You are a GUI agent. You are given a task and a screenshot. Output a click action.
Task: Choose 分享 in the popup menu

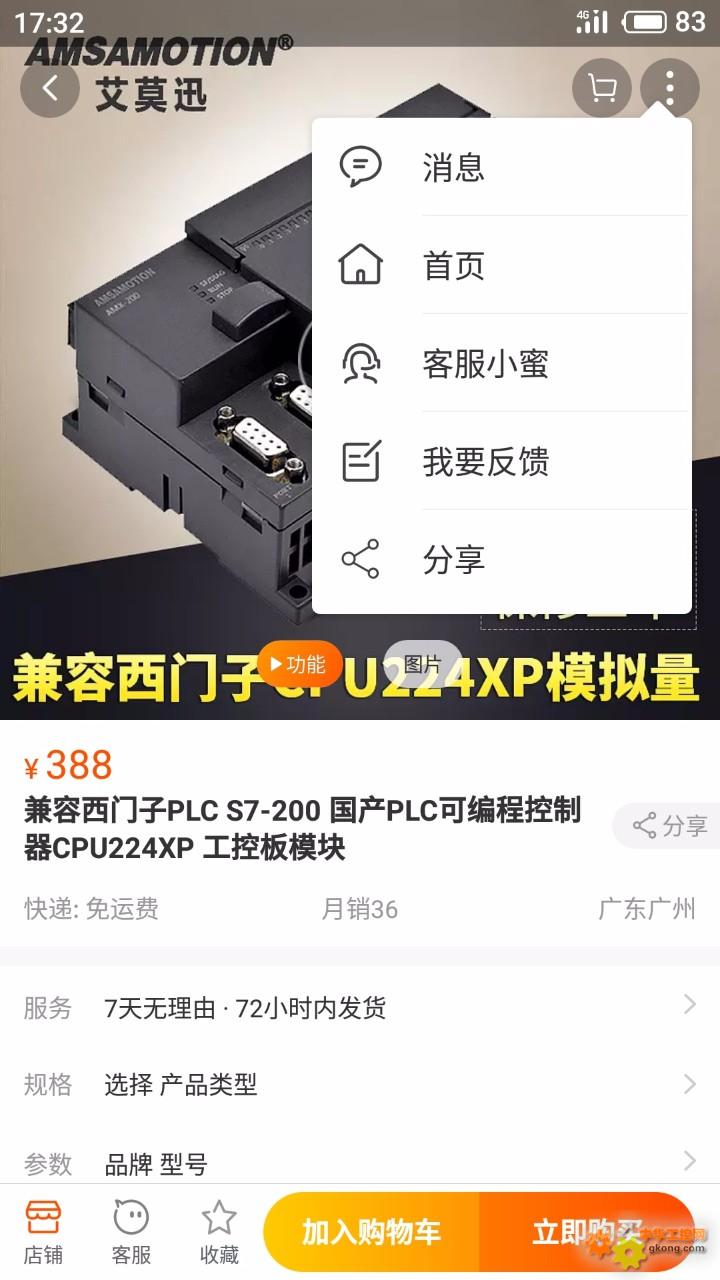coord(502,559)
